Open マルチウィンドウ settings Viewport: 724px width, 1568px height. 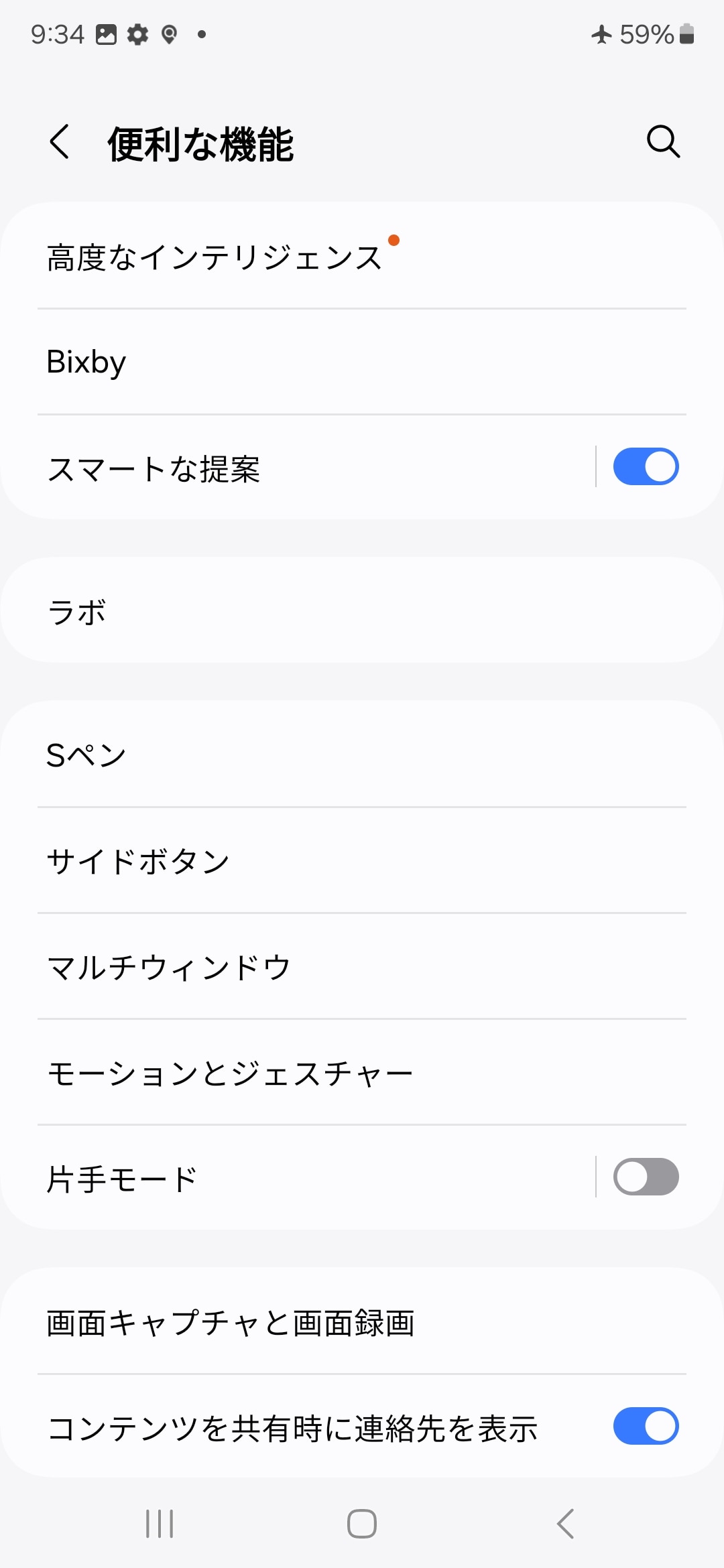pos(169,967)
